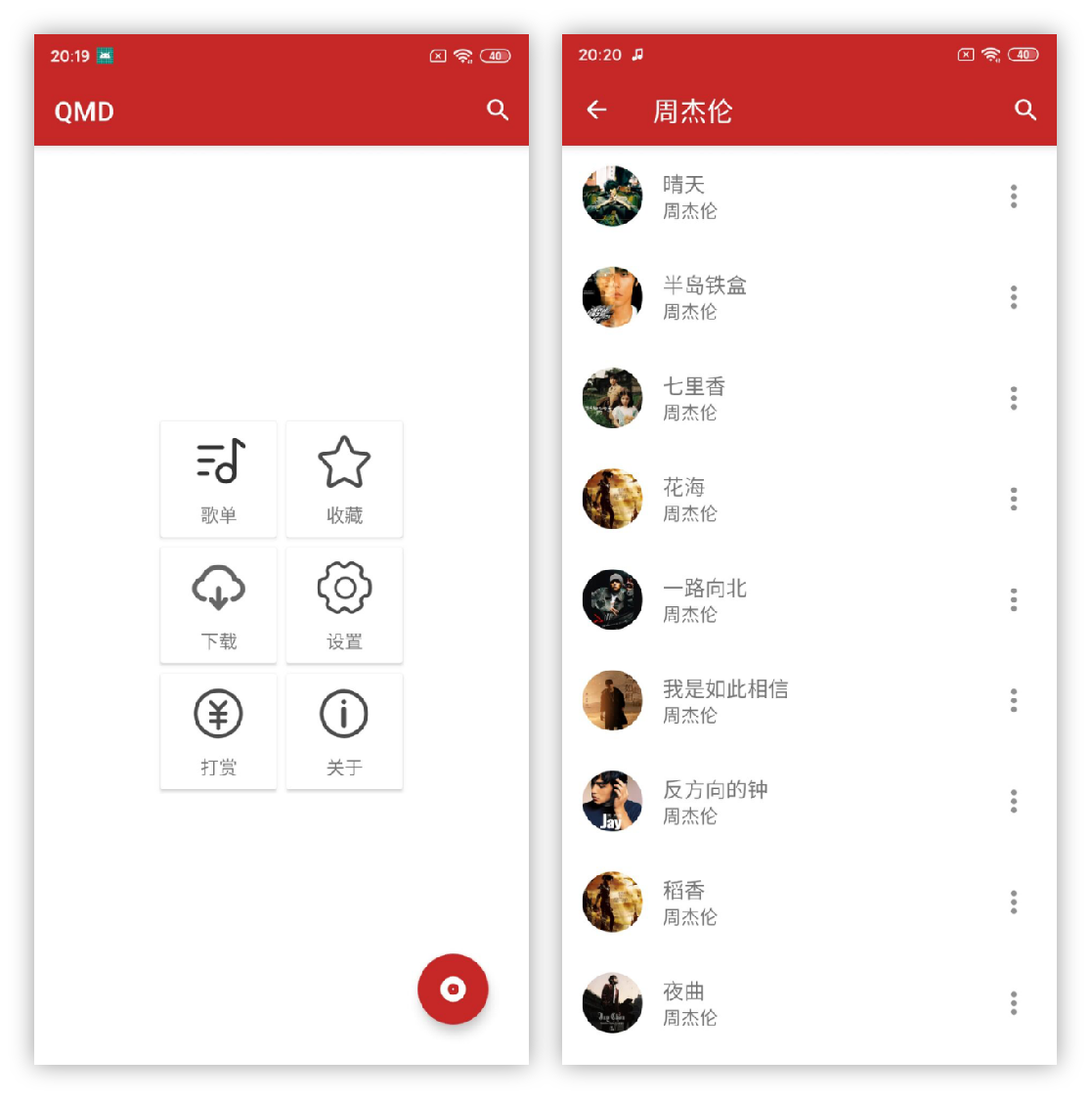Open more options for 稻香
Image resolution: width=1092 pixels, height=1100 pixels.
tap(1014, 902)
